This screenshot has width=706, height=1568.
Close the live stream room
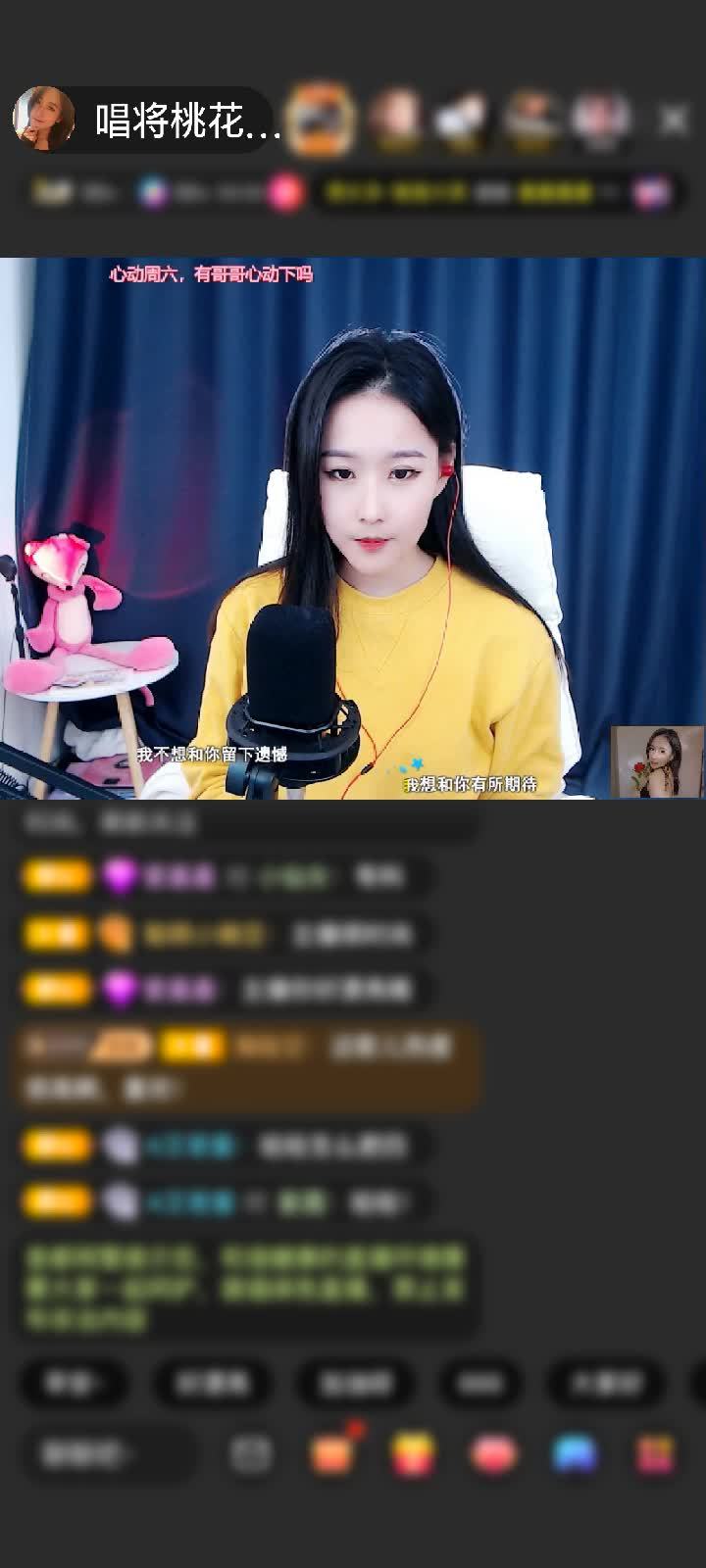point(673,121)
